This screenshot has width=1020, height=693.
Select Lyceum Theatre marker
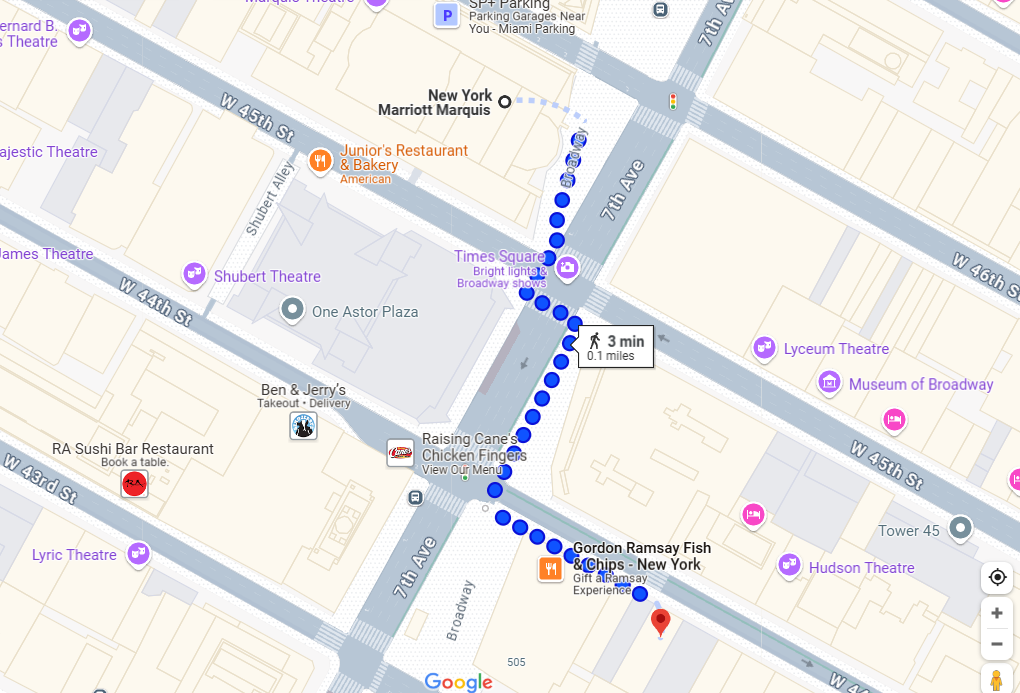765,348
